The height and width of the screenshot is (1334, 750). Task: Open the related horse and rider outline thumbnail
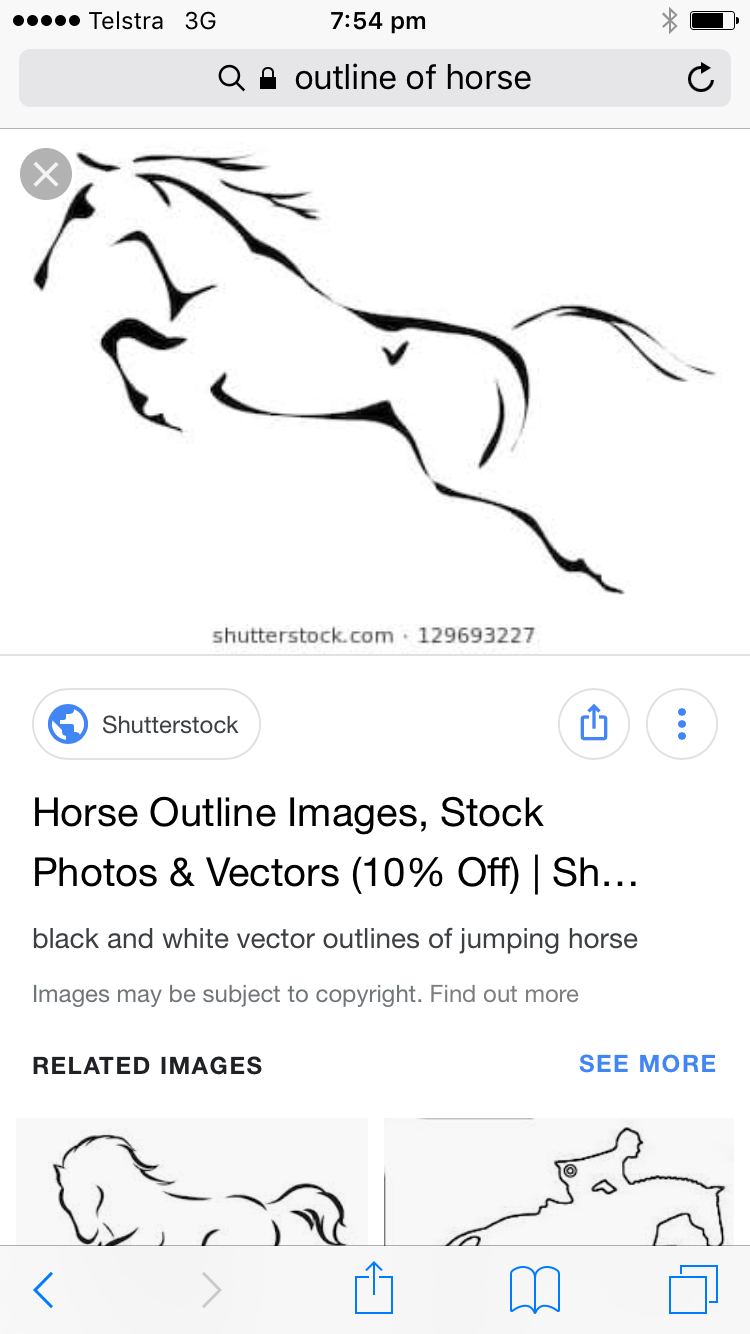tap(559, 1182)
